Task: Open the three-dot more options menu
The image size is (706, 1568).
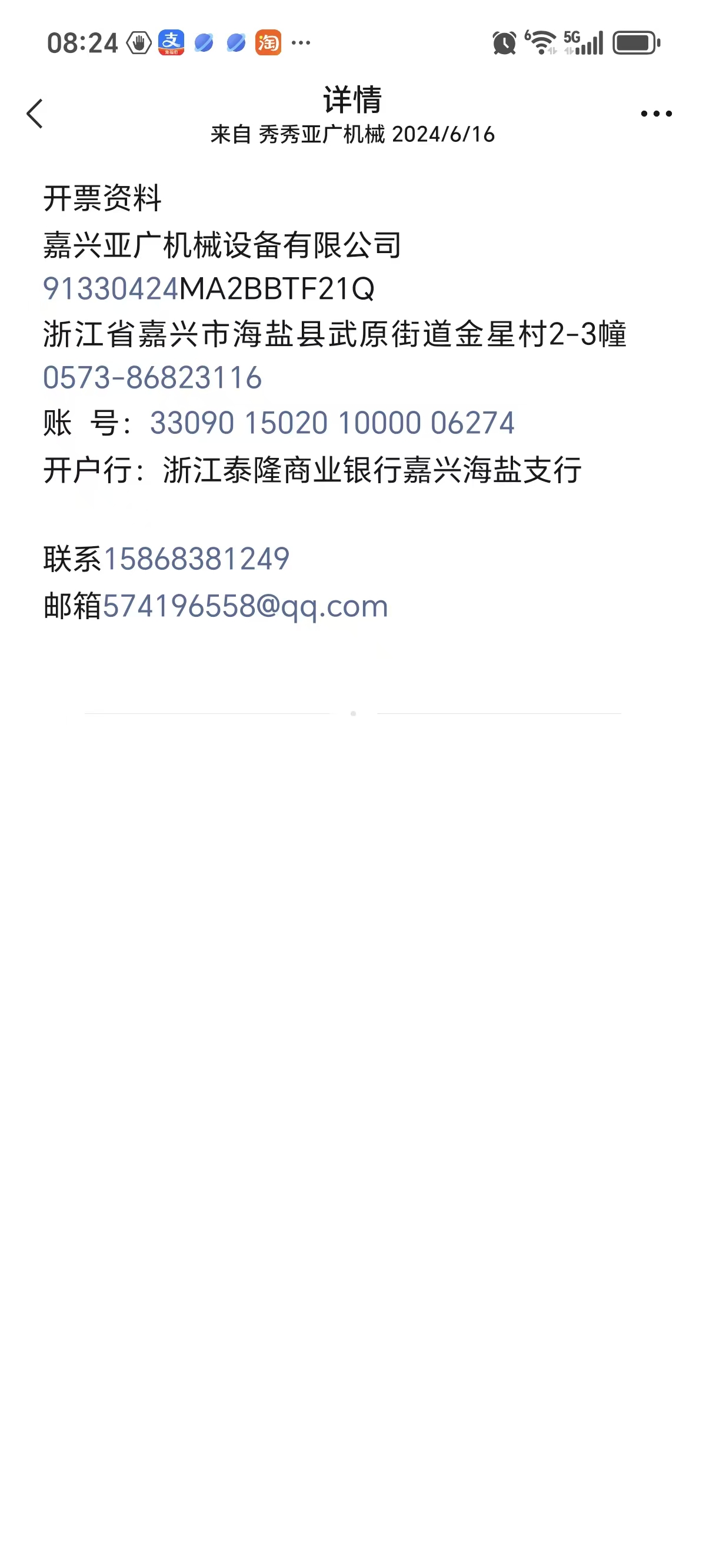Action: click(656, 114)
